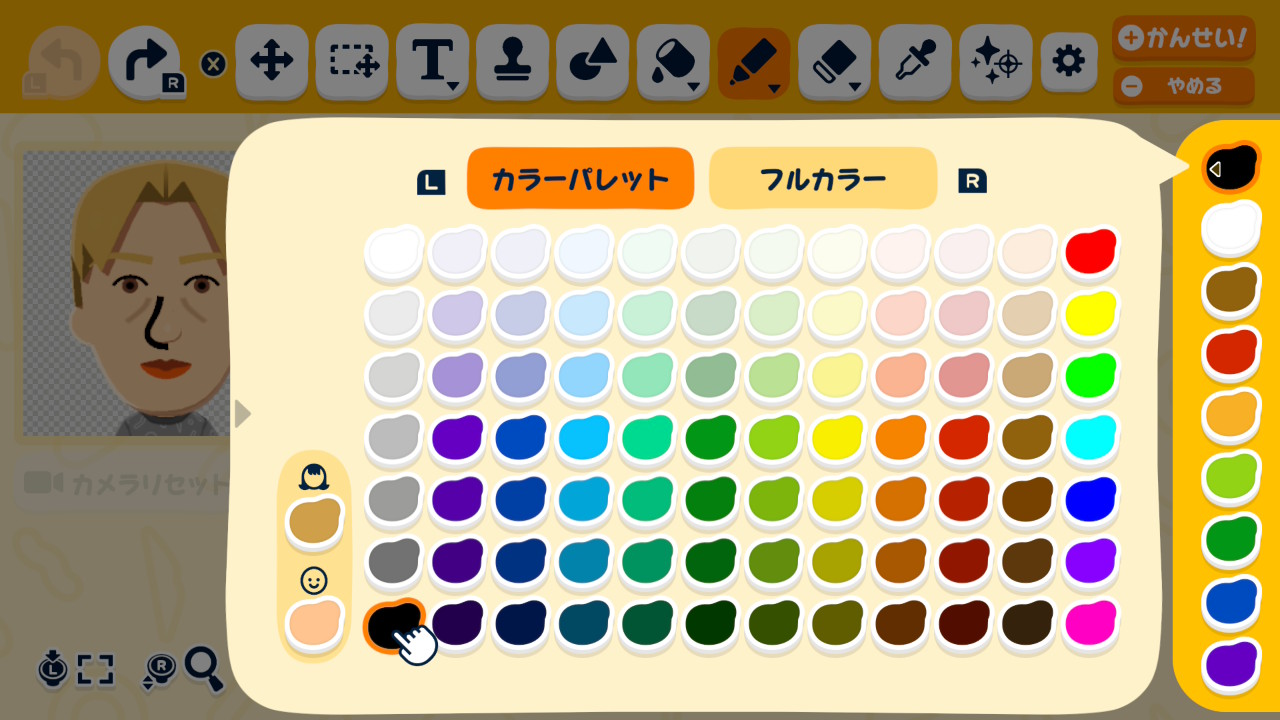Image resolution: width=1280 pixels, height=720 pixels.
Task: Select the stamp tool
Action: click(512, 62)
